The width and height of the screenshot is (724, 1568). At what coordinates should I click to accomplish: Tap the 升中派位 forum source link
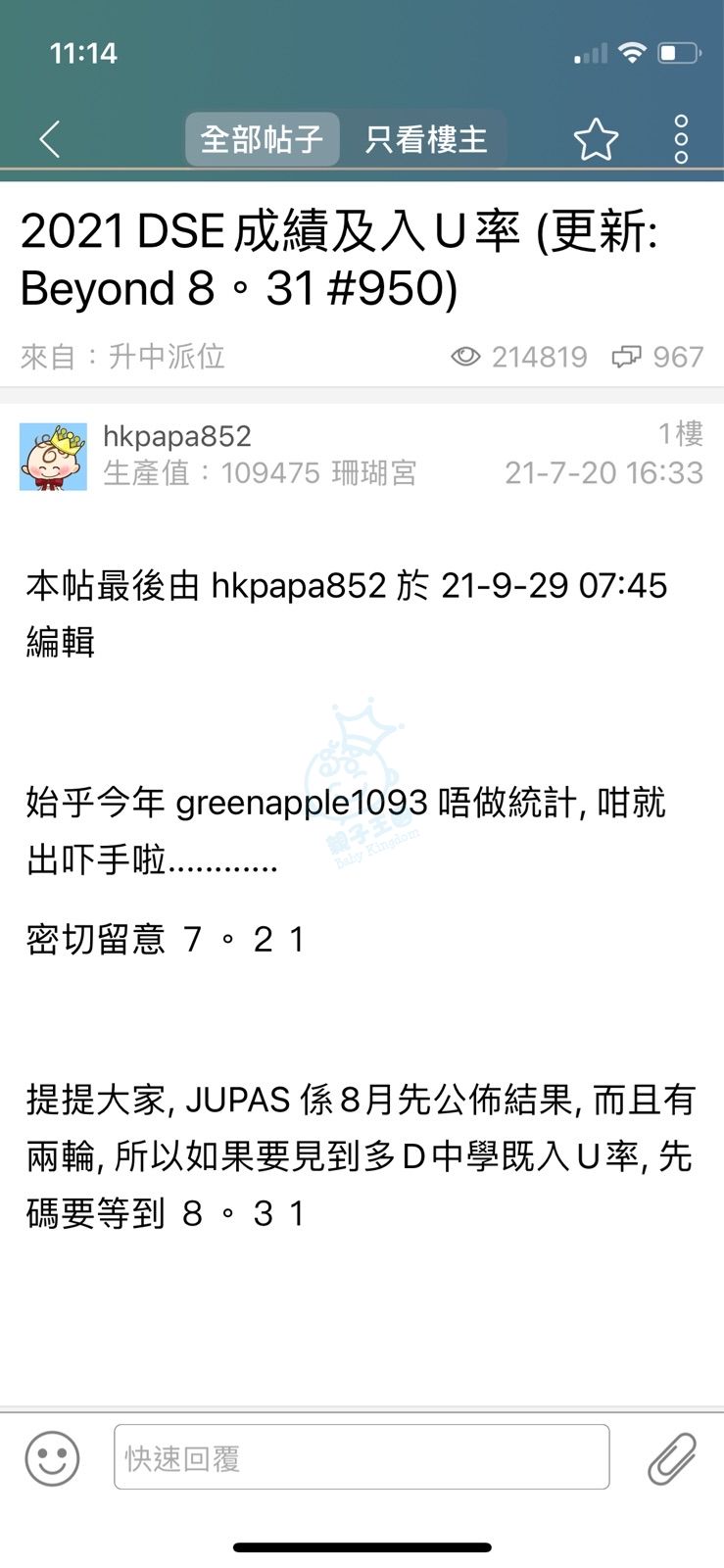[x=167, y=357]
